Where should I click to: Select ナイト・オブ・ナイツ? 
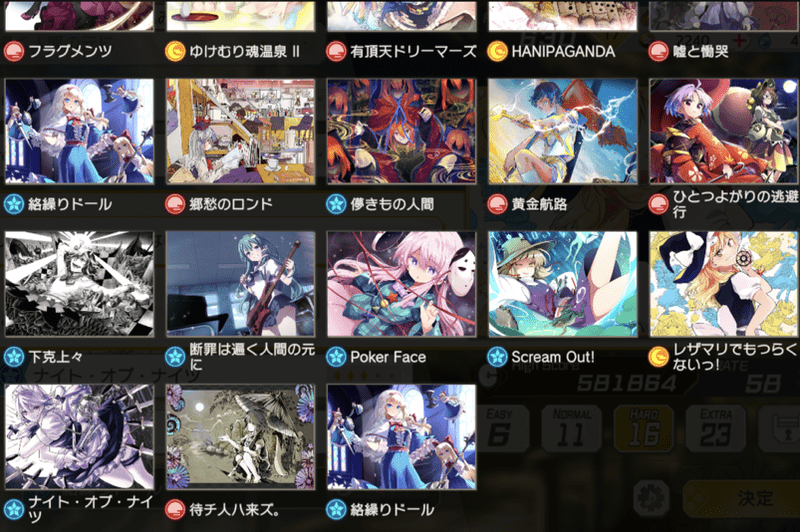pos(79,437)
